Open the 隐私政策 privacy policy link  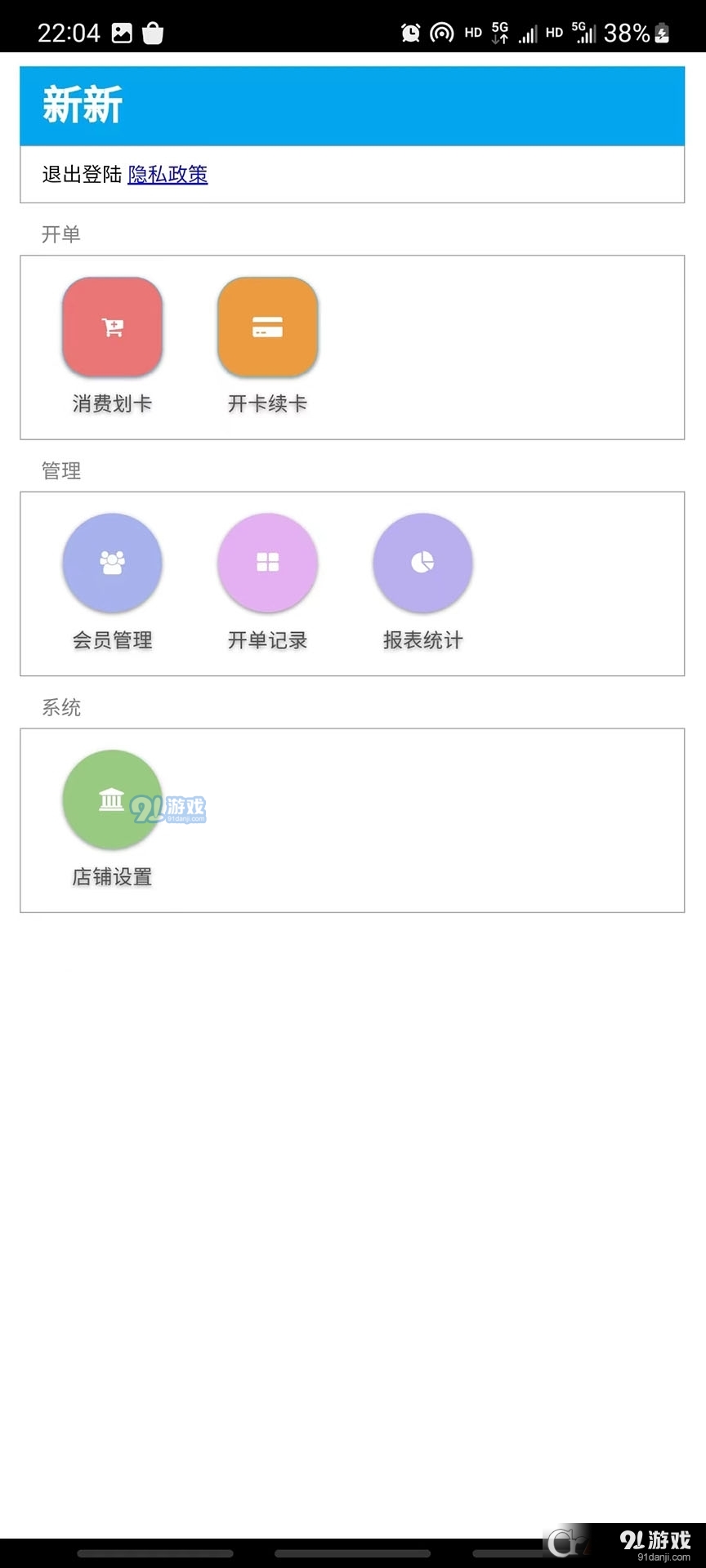click(167, 175)
